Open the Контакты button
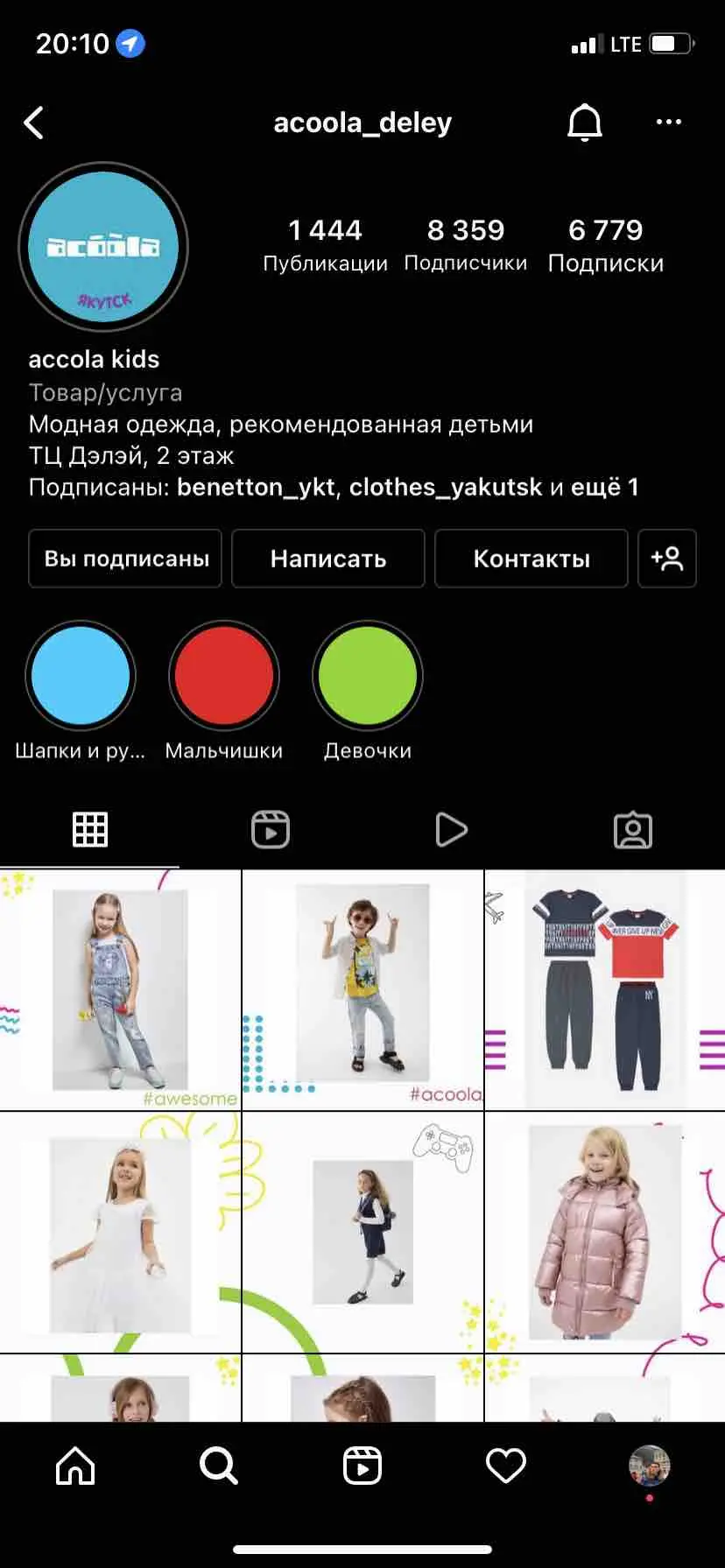This screenshot has width=725, height=1568. pyautogui.click(x=531, y=559)
